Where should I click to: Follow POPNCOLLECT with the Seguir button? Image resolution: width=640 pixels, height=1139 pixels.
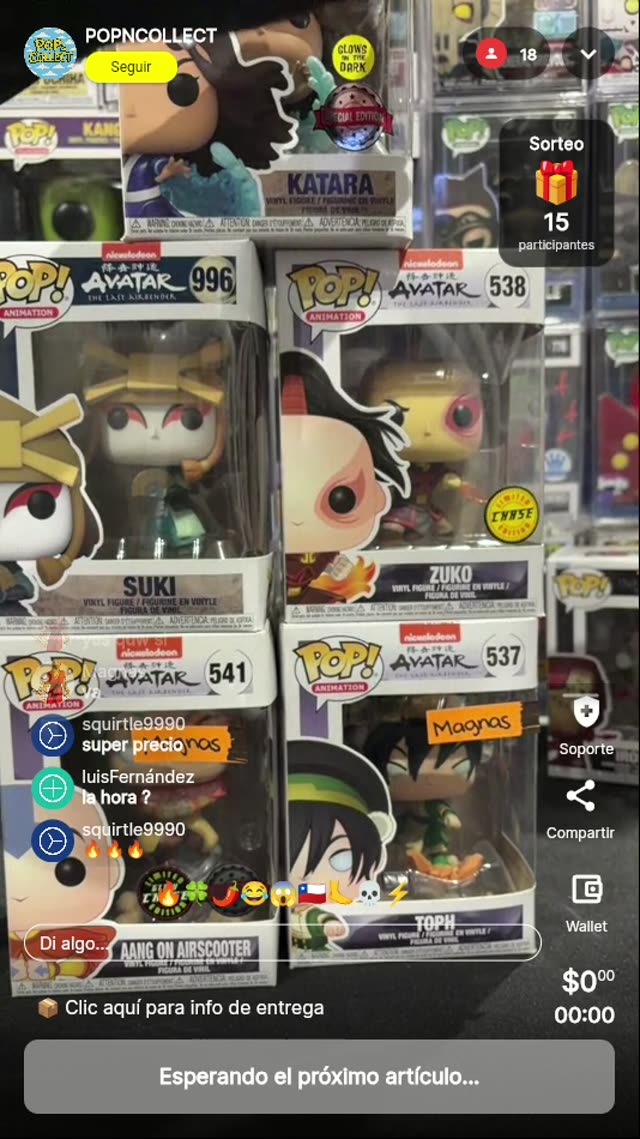[131, 67]
